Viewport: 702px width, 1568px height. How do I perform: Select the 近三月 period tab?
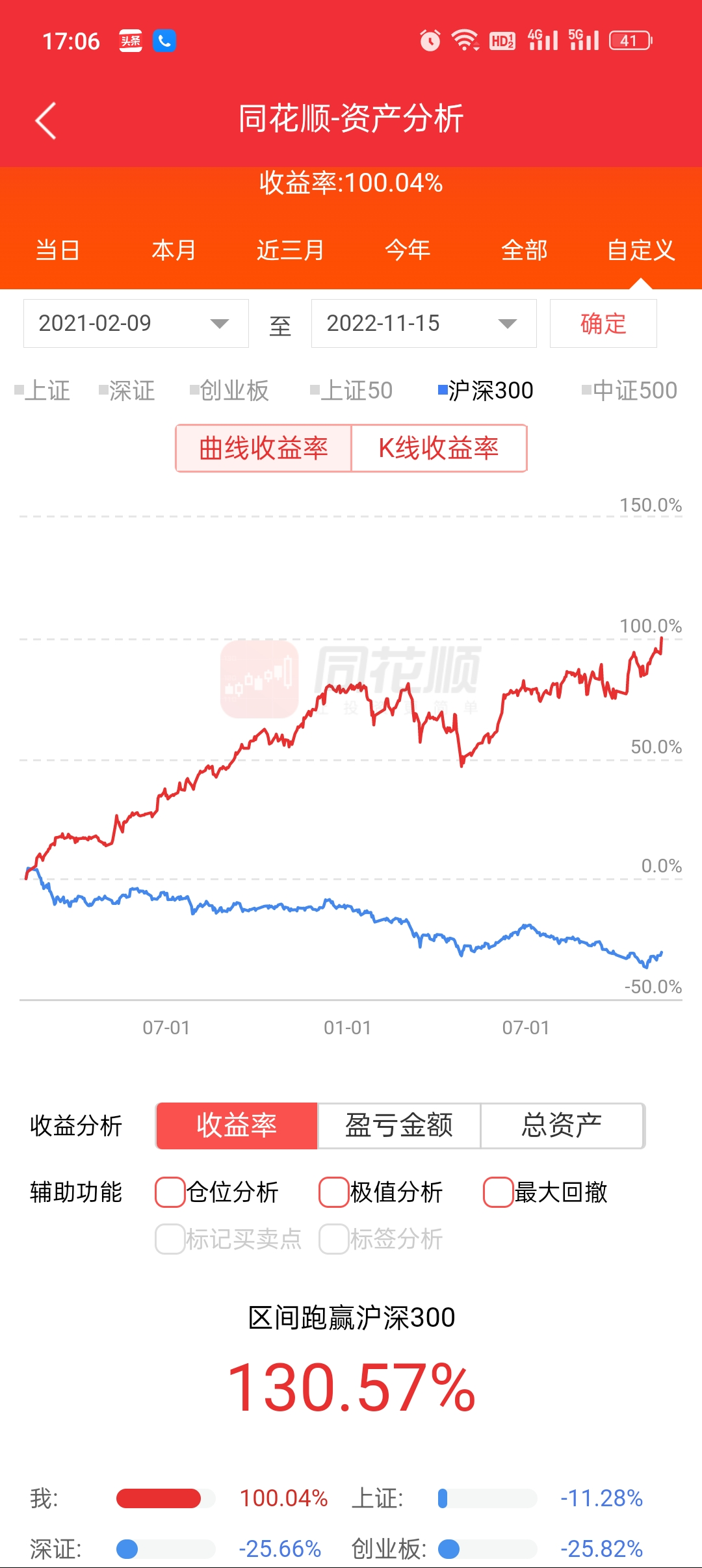(291, 250)
